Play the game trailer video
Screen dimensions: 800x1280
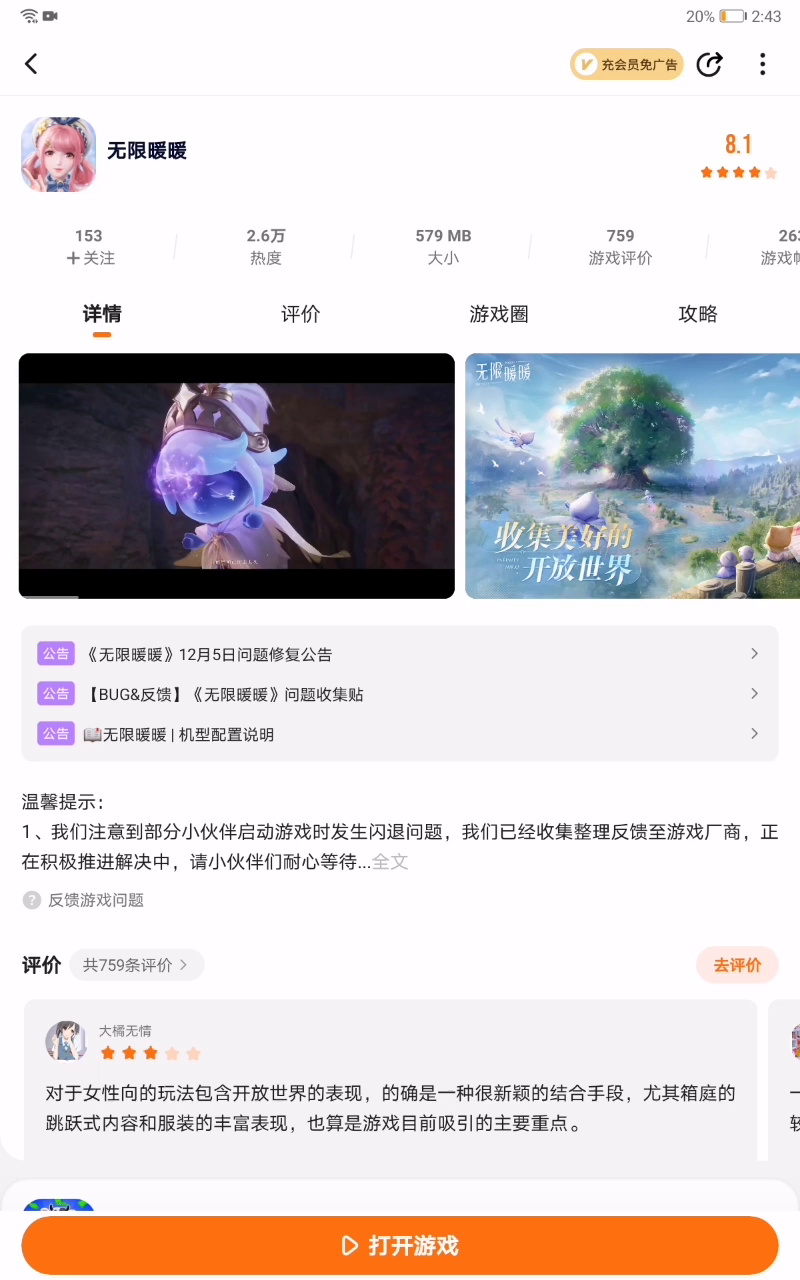pyautogui.click(x=237, y=476)
